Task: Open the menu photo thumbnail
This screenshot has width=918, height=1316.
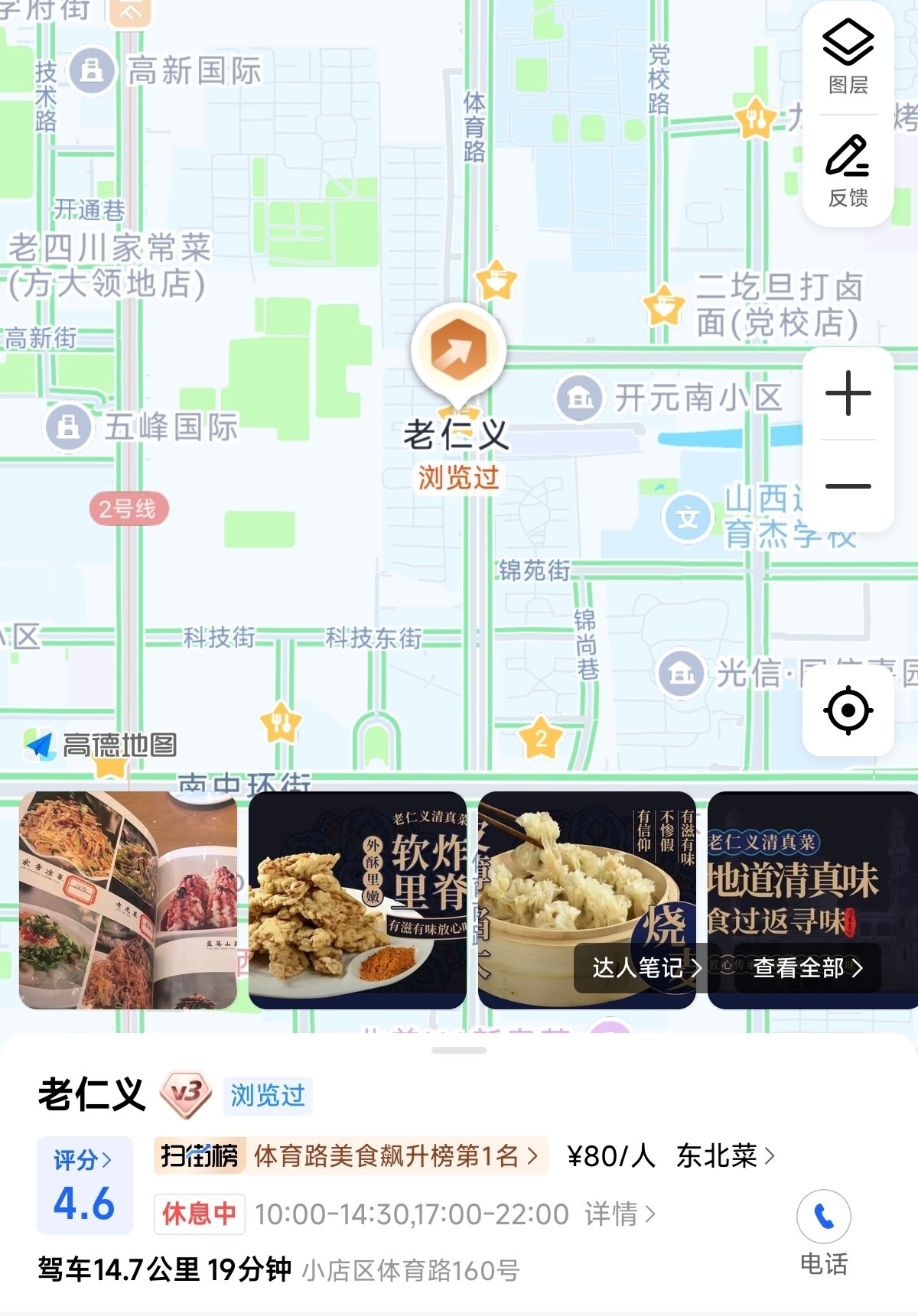Action: [128, 900]
